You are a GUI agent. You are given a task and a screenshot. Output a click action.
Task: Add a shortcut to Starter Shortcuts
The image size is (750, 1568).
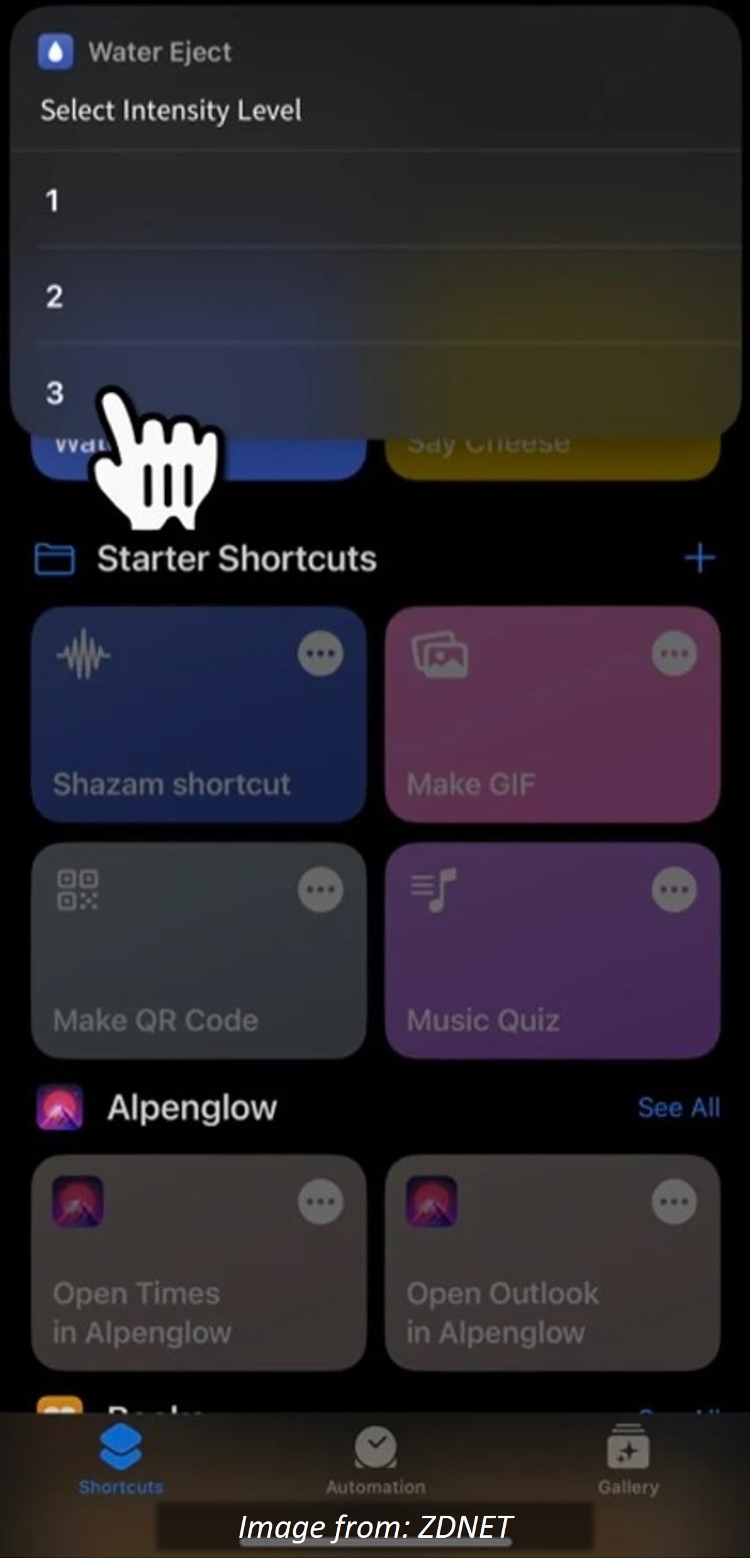(x=699, y=558)
